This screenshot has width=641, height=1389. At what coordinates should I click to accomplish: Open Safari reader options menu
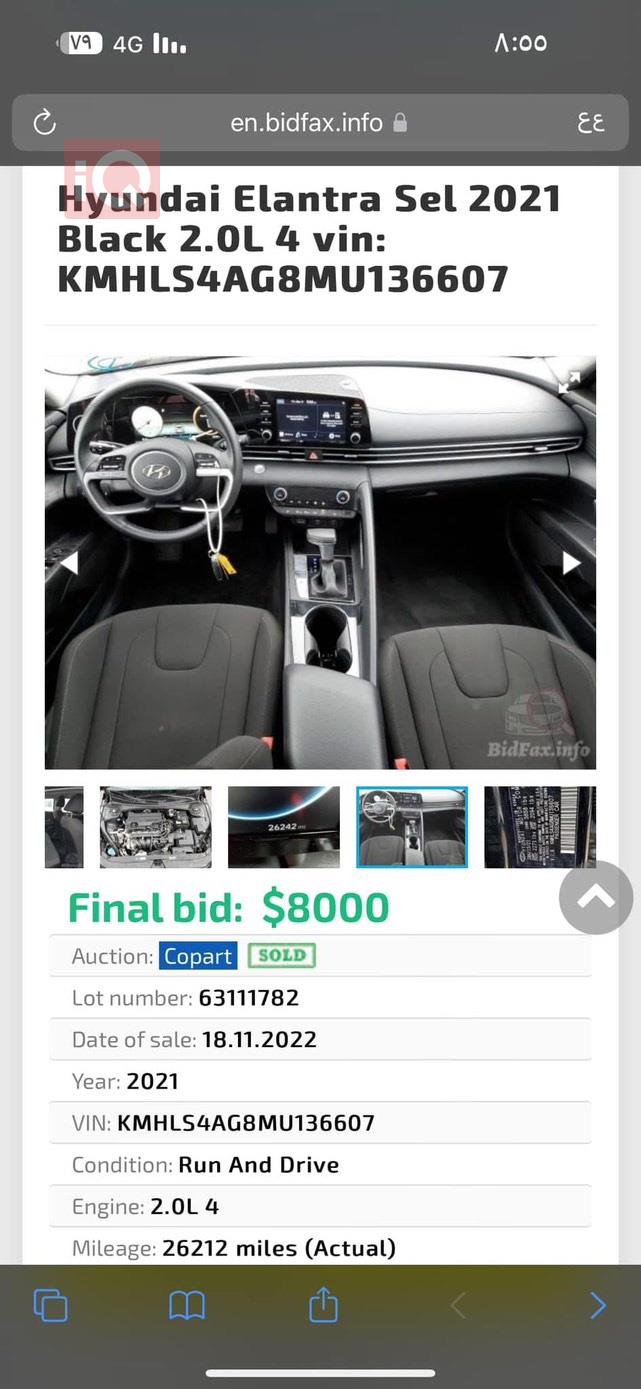[x=590, y=123]
